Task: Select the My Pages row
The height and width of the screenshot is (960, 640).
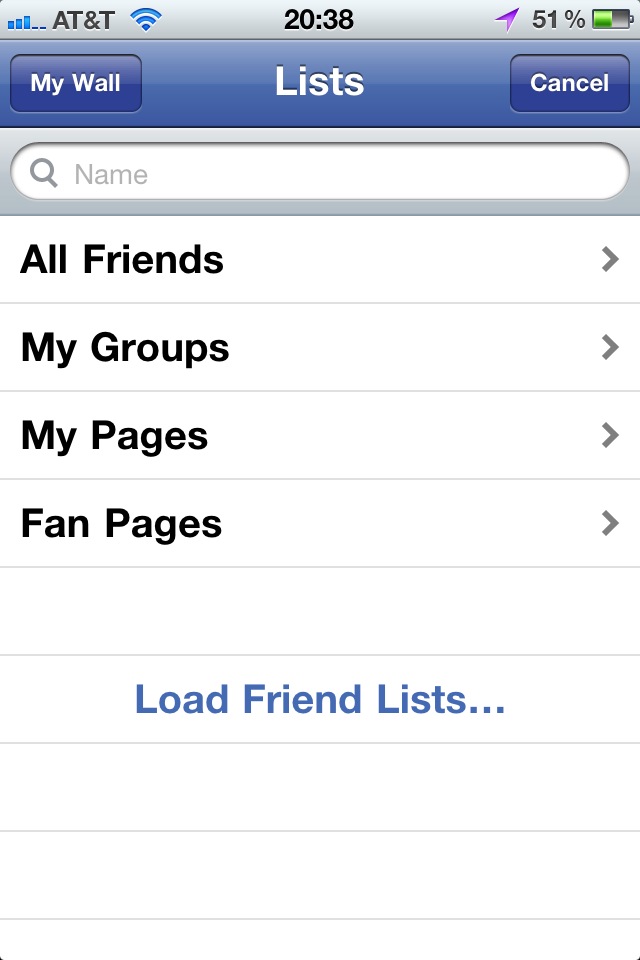Action: coord(320,436)
